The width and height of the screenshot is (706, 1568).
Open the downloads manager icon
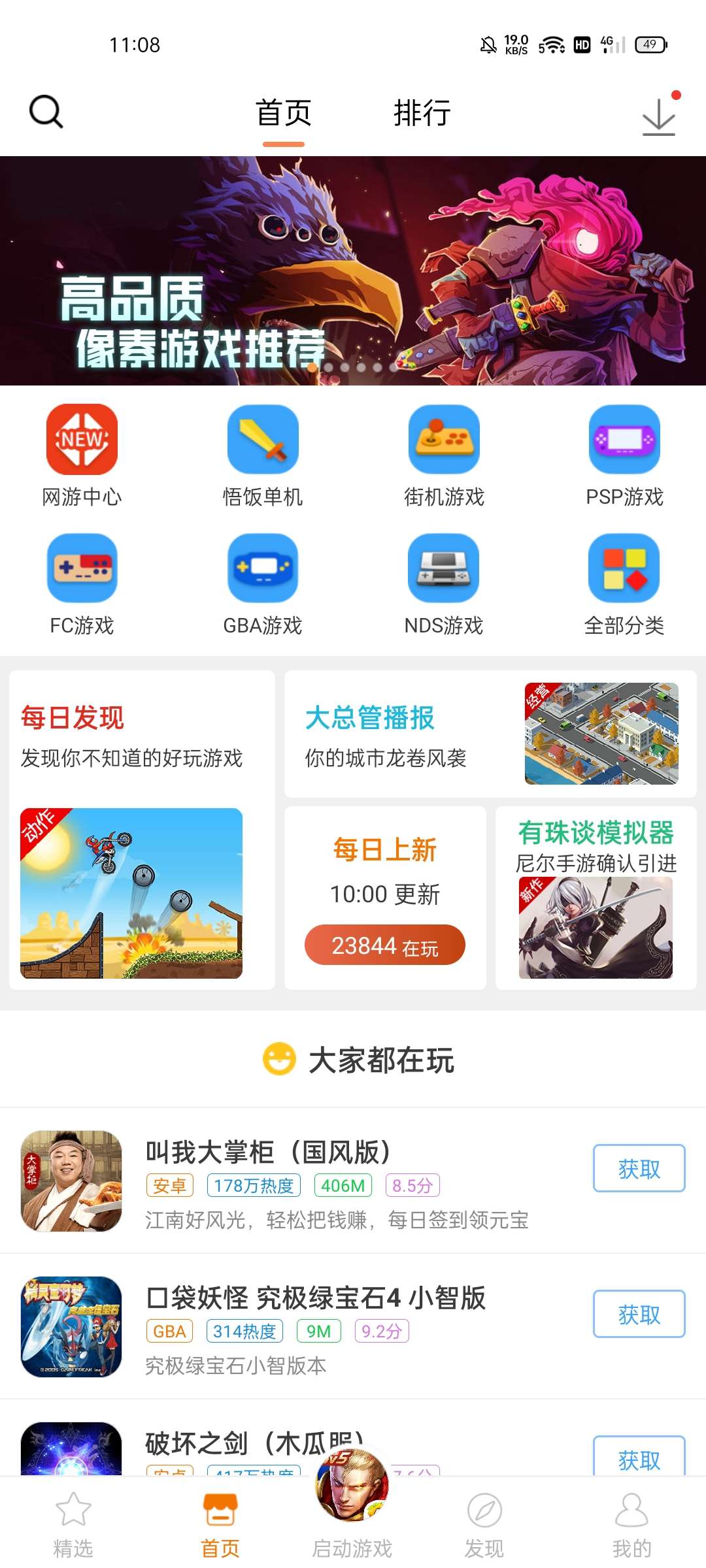658,116
